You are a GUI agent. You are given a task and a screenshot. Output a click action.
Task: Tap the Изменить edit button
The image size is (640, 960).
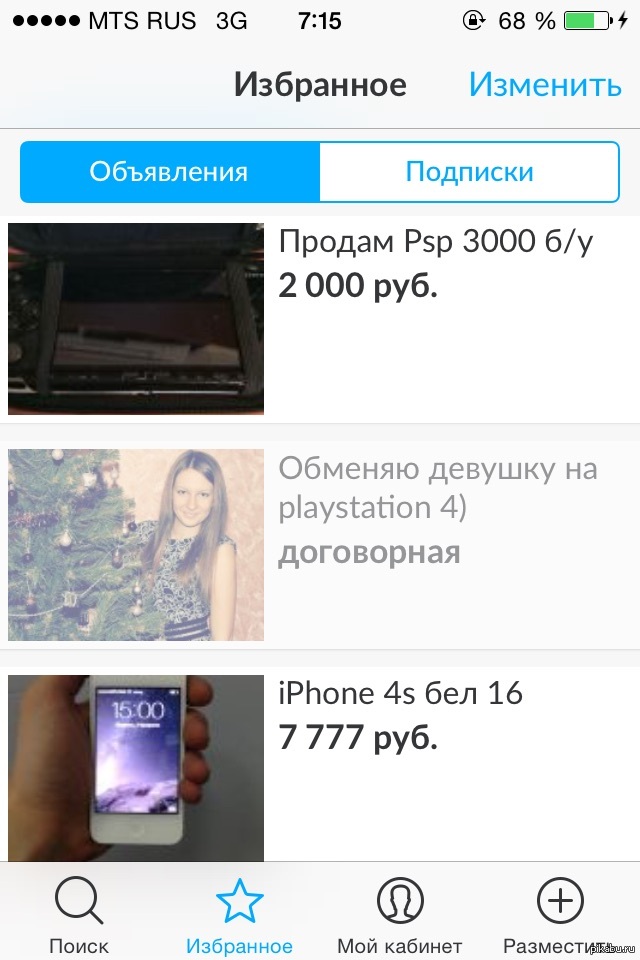click(x=545, y=85)
